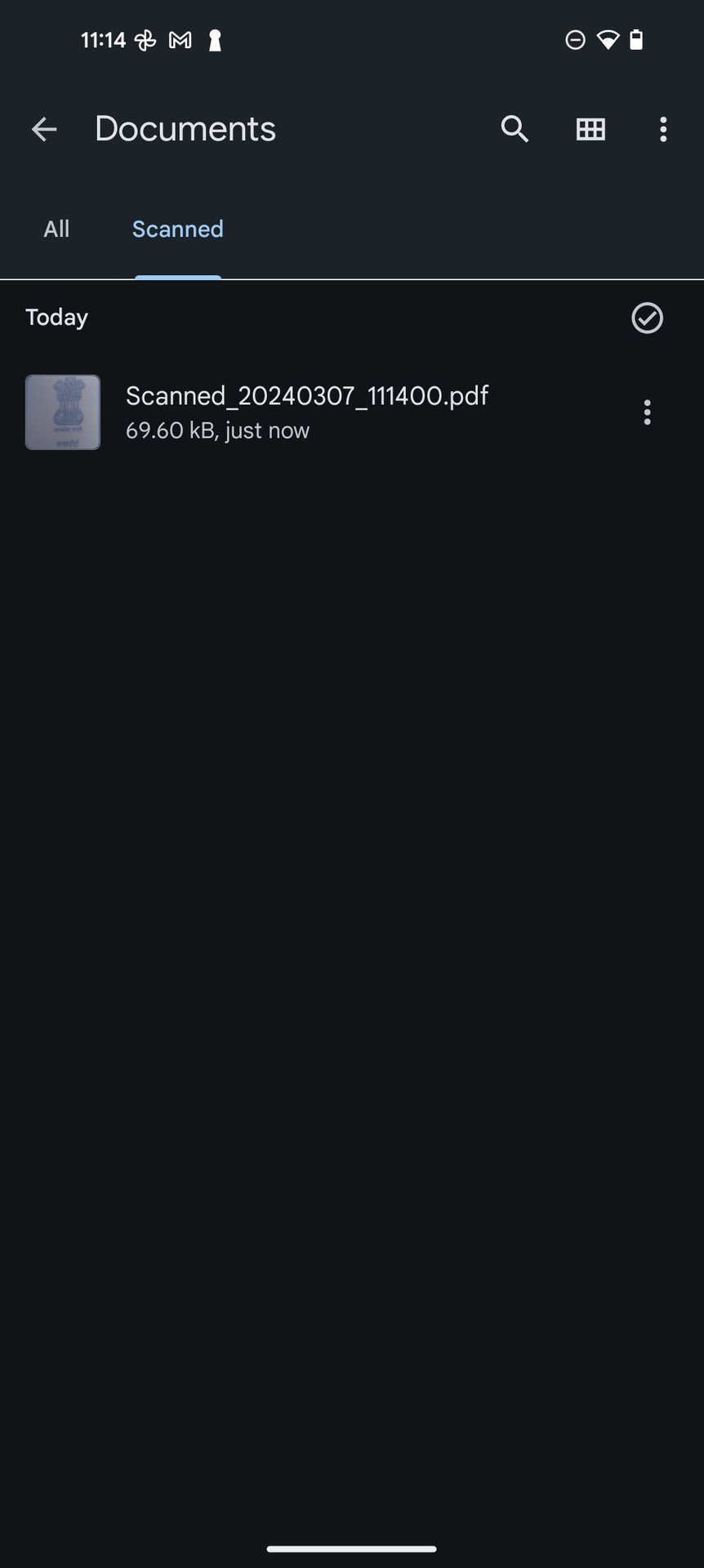Select all files under Today
The image size is (704, 1568).
pyautogui.click(x=647, y=318)
